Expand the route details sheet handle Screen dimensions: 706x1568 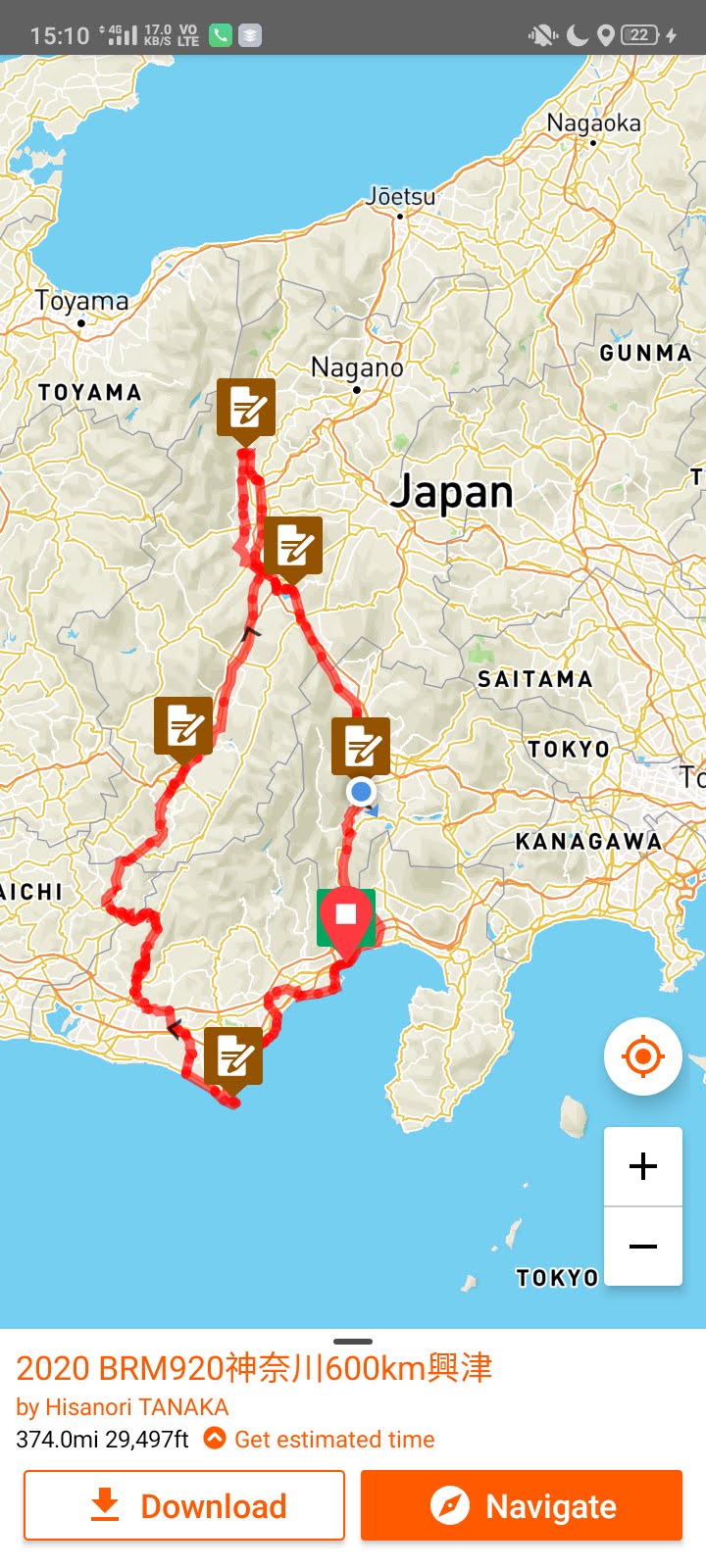coord(353,1341)
